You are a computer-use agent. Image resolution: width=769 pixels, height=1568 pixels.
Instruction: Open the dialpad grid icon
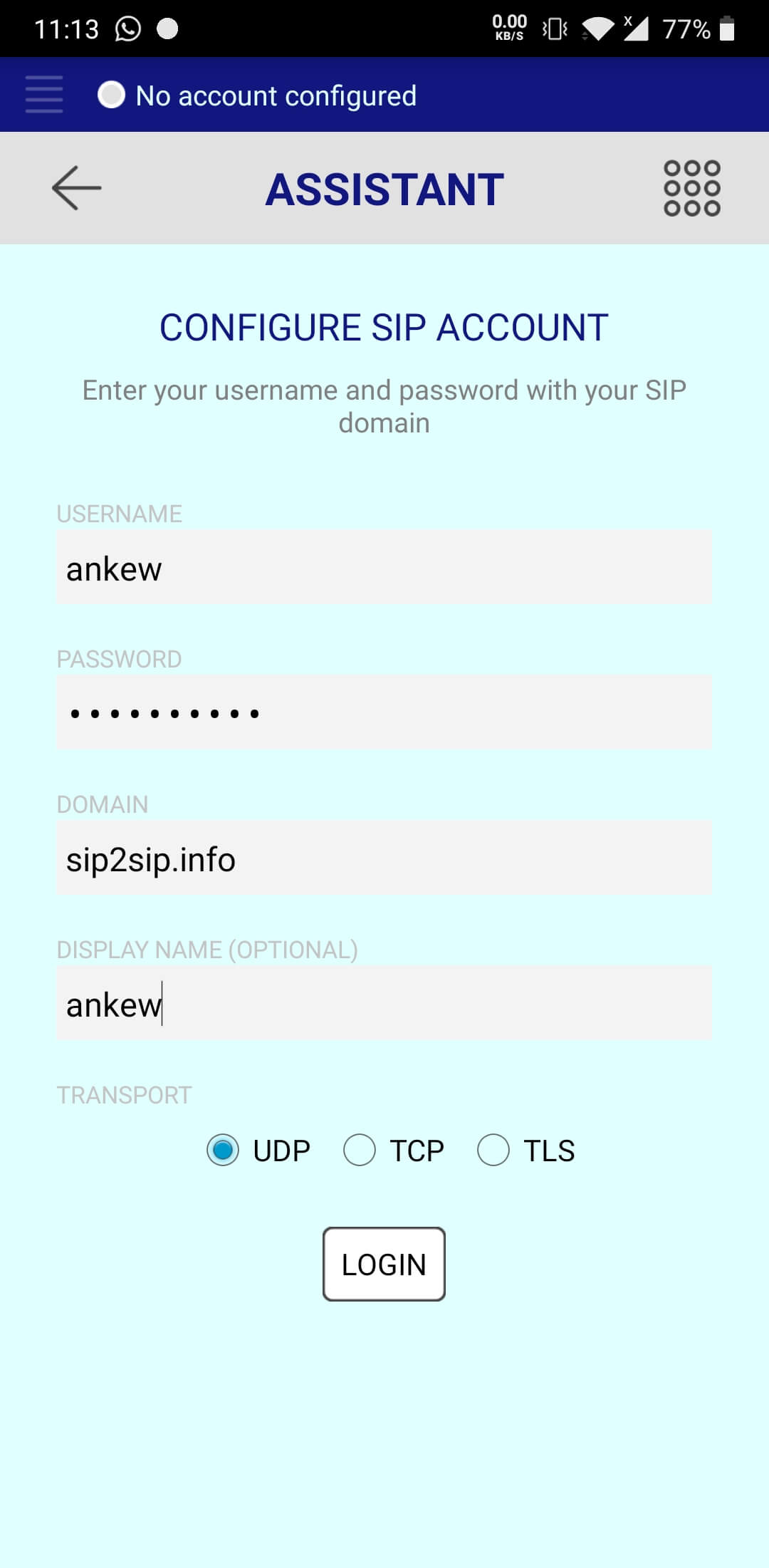tap(691, 188)
